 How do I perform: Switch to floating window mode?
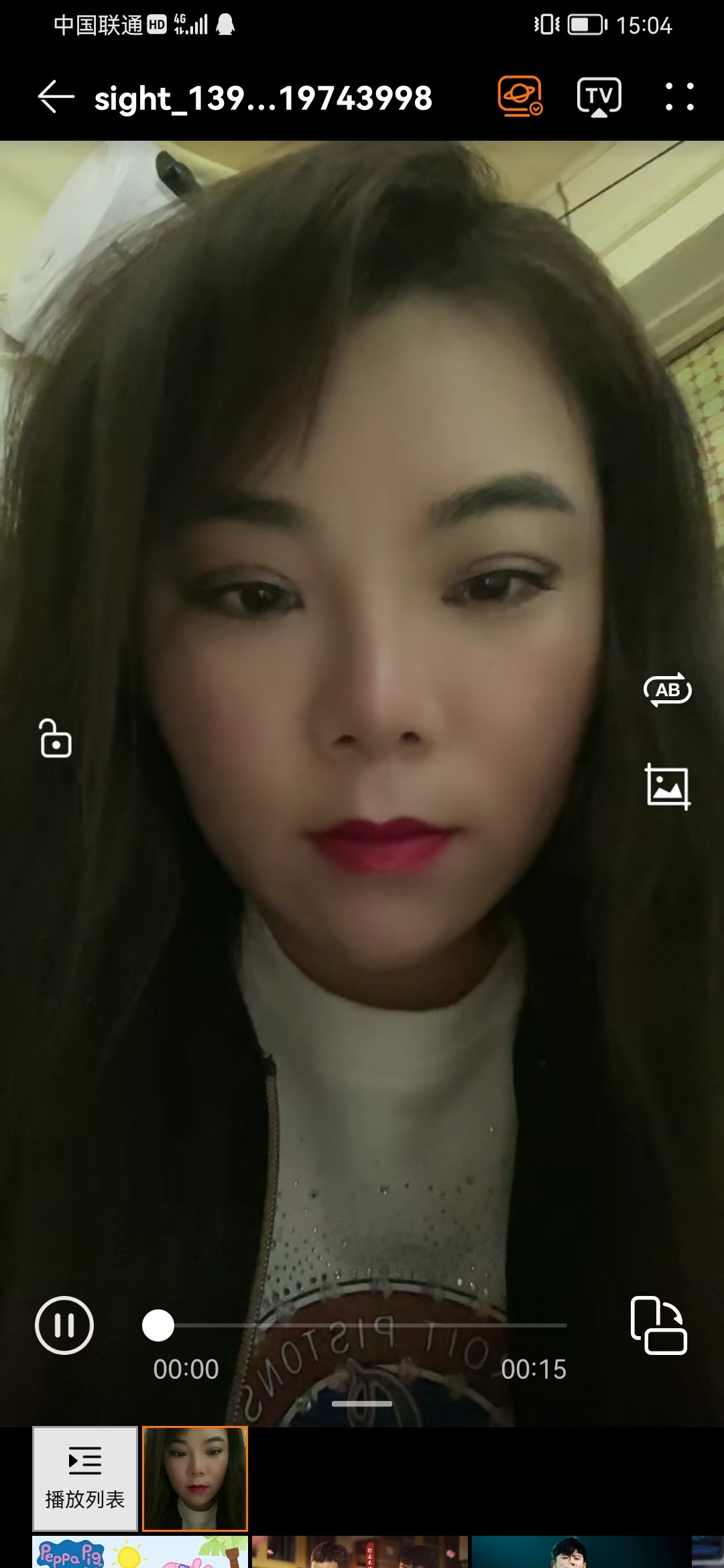pyautogui.click(x=658, y=1325)
